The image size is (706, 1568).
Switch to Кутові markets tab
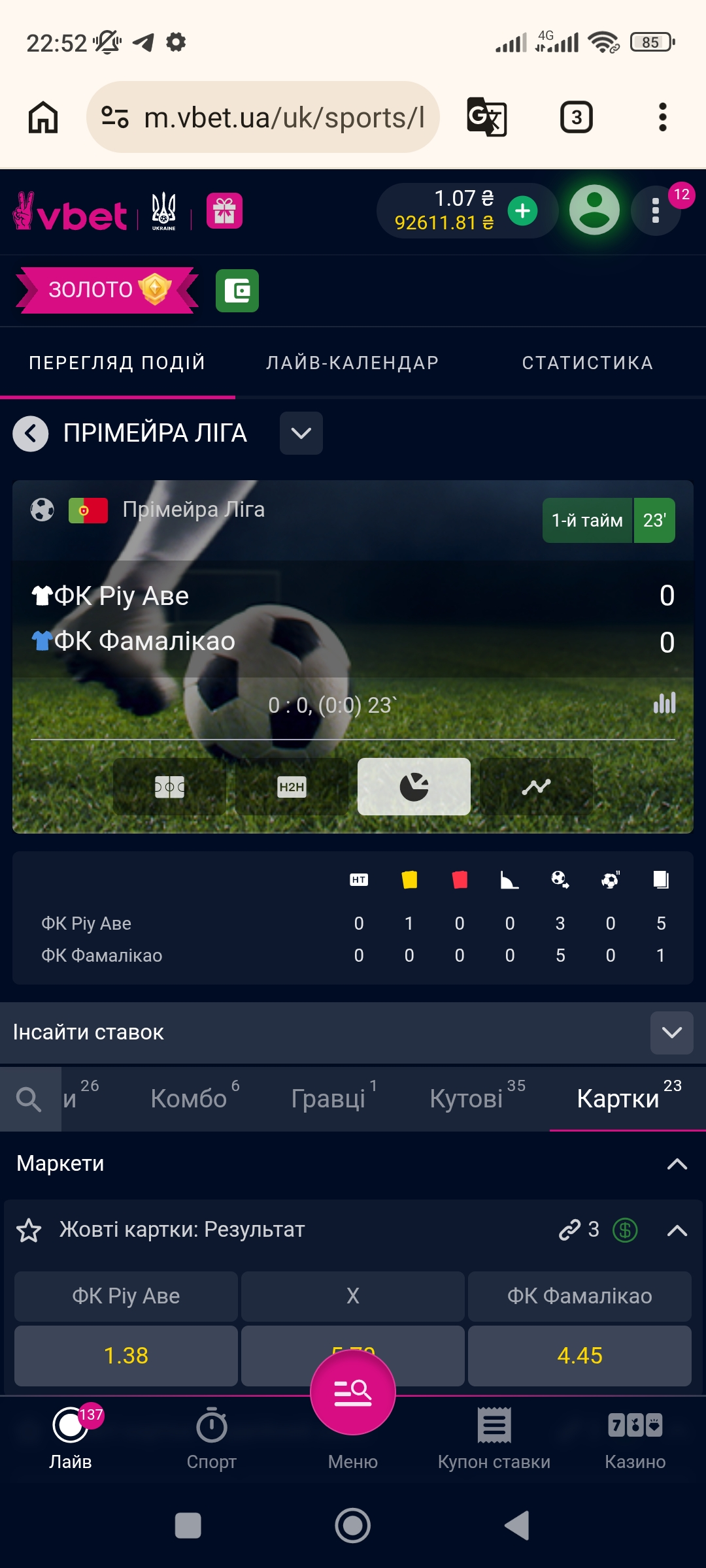466,1099
